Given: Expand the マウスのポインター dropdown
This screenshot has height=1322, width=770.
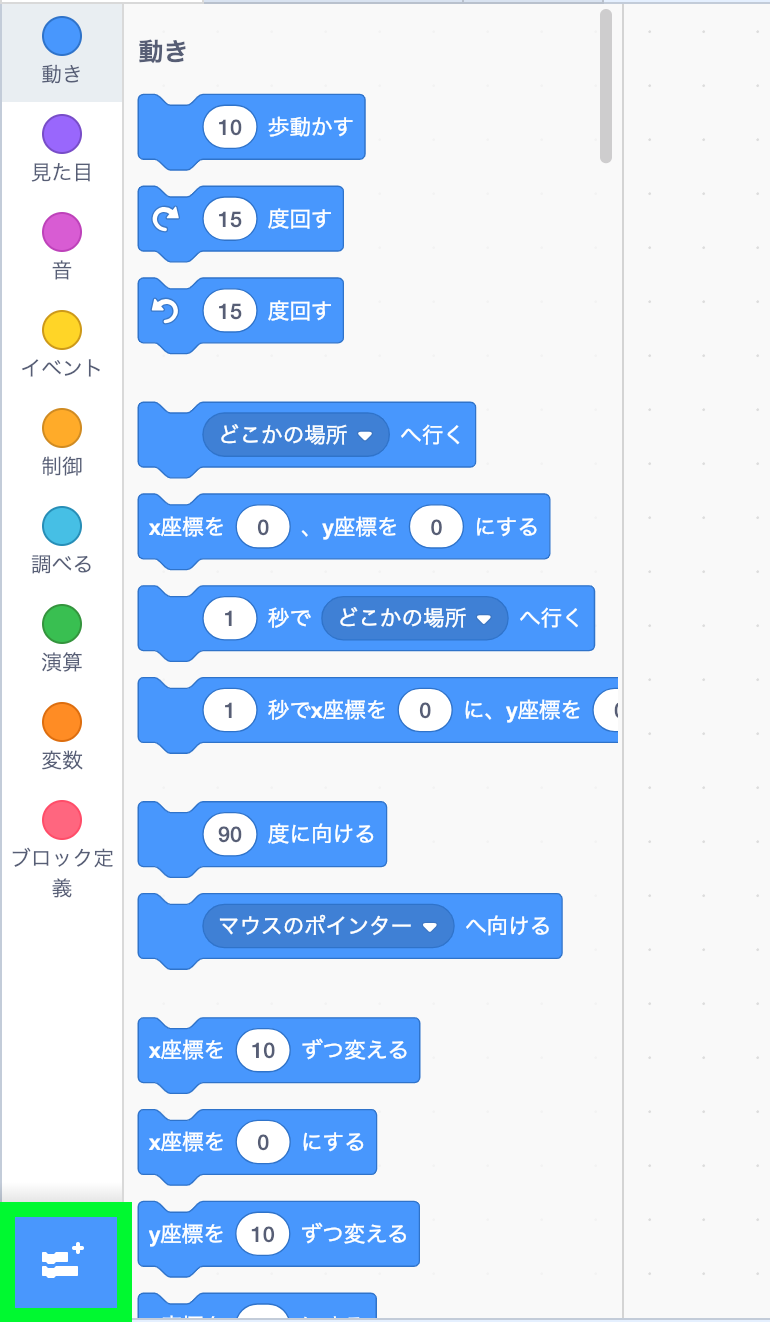Looking at the screenshot, I should [430, 926].
